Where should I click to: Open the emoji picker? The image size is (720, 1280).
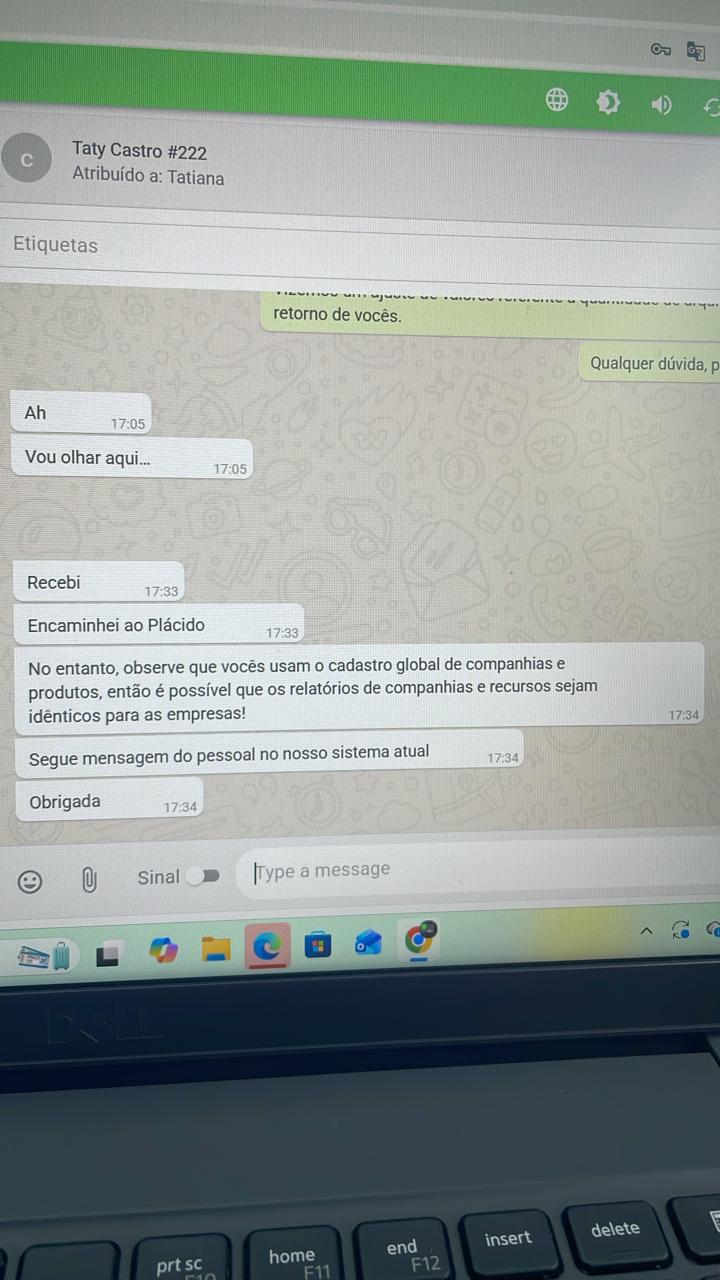point(31,881)
